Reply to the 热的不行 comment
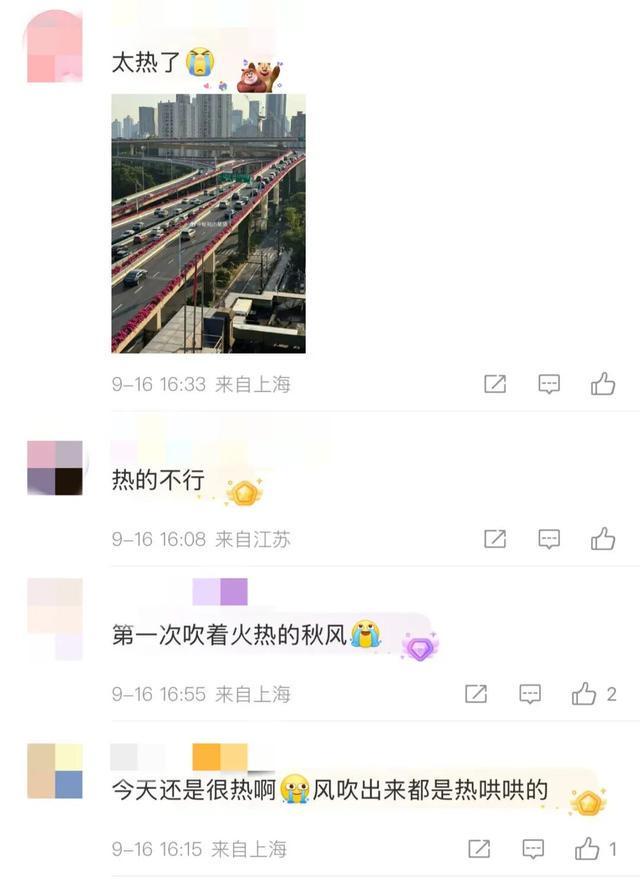This screenshot has height=881, width=640. point(549,539)
